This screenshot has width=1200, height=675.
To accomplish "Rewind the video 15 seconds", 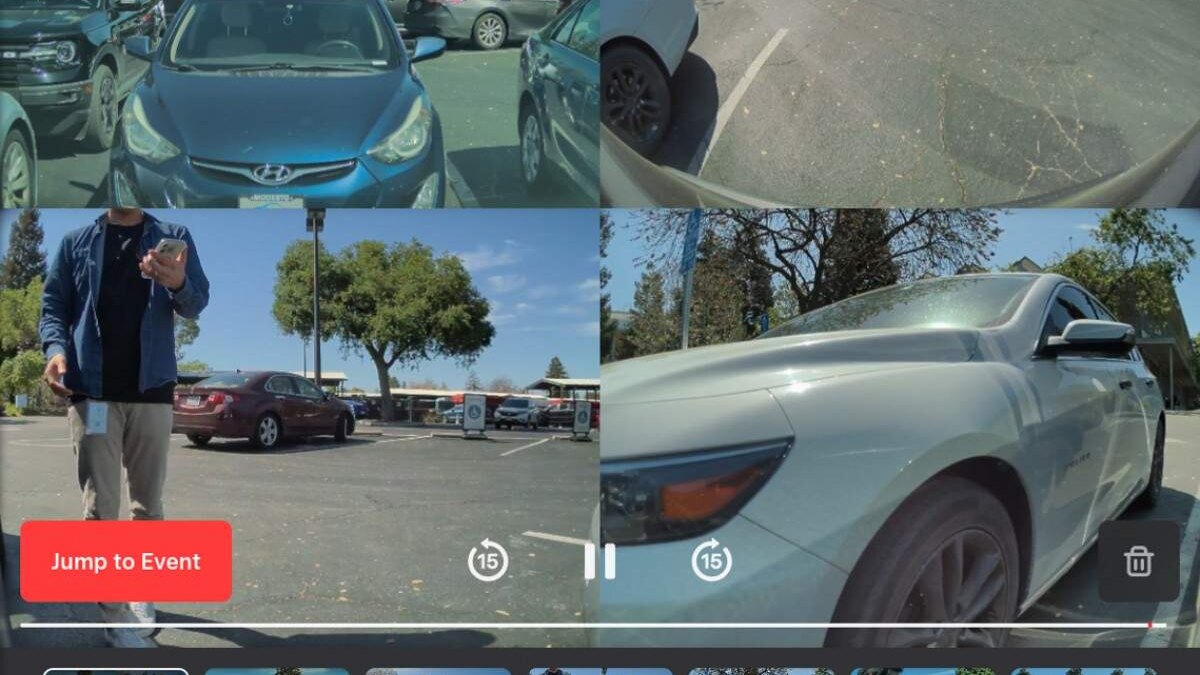I will click(488, 561).
